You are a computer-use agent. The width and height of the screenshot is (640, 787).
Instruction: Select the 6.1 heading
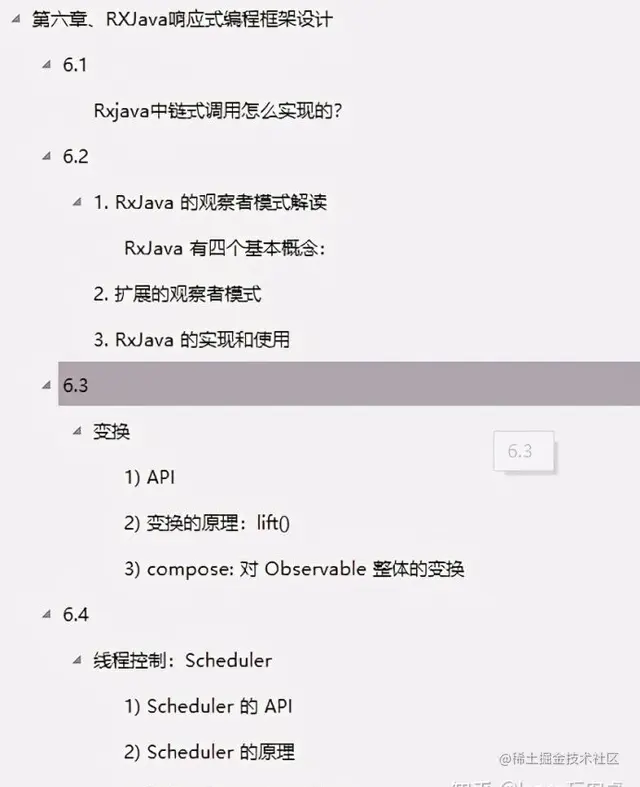pyautogui.click(x=75, y=65)
